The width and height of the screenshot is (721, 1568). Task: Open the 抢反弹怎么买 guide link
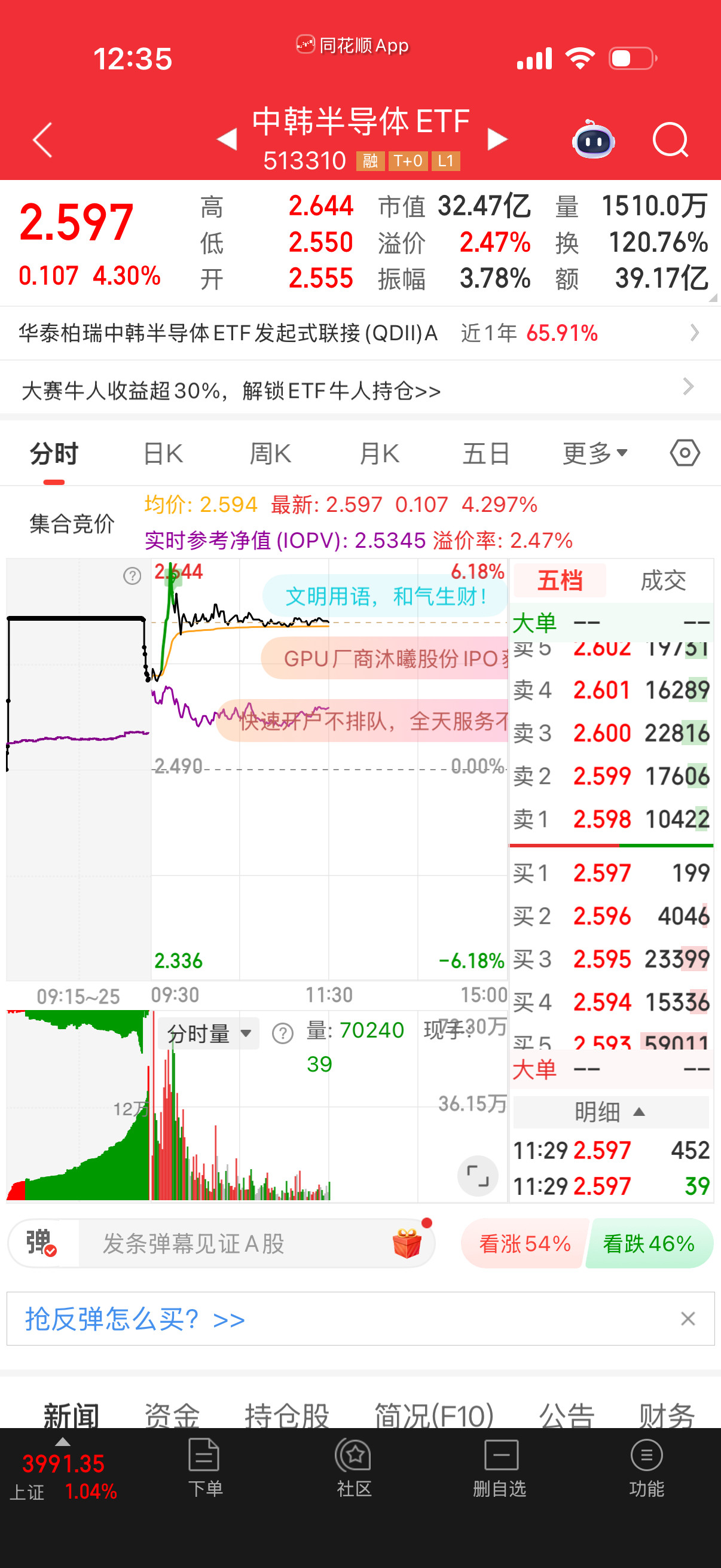pyautogui.click(x=133, y=1319)
